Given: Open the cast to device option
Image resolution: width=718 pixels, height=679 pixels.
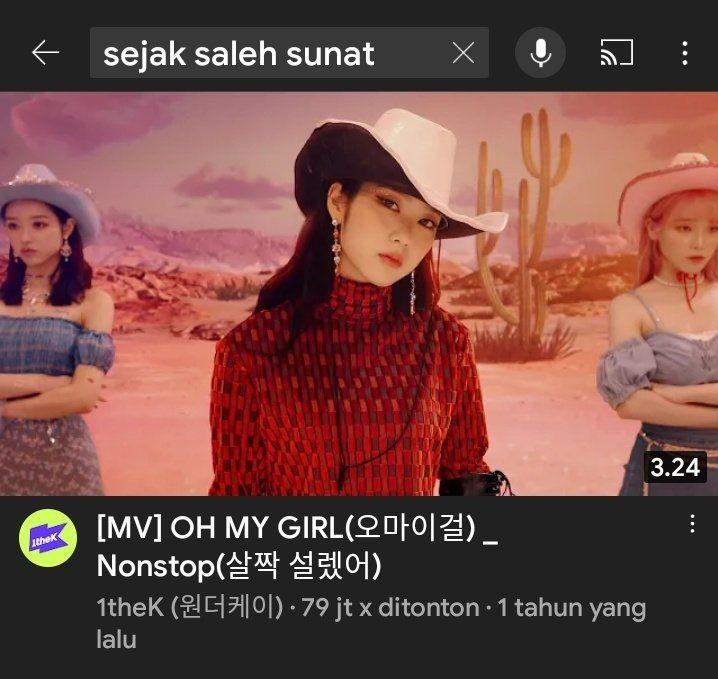Looking at the screenshot, I should (617, 53).
